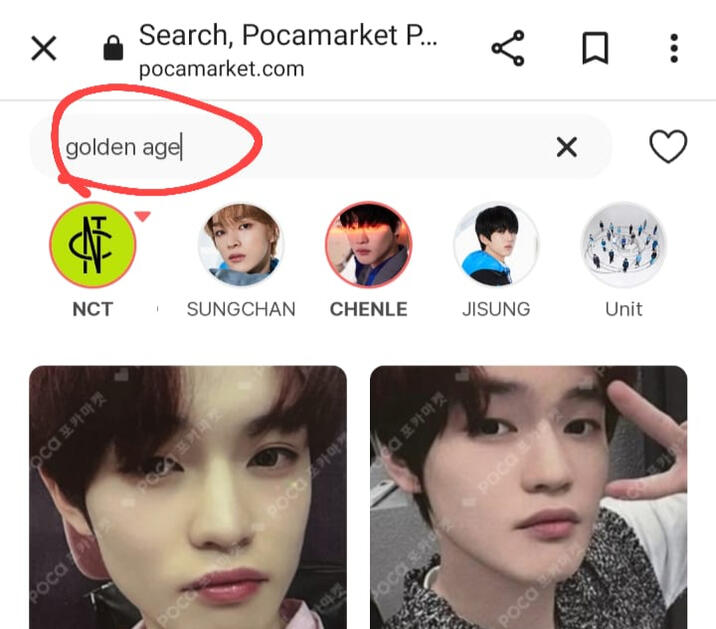This screenshot has width=716, height=629.
Task: Switch to the Unit filter
Action: coord(623,245)
